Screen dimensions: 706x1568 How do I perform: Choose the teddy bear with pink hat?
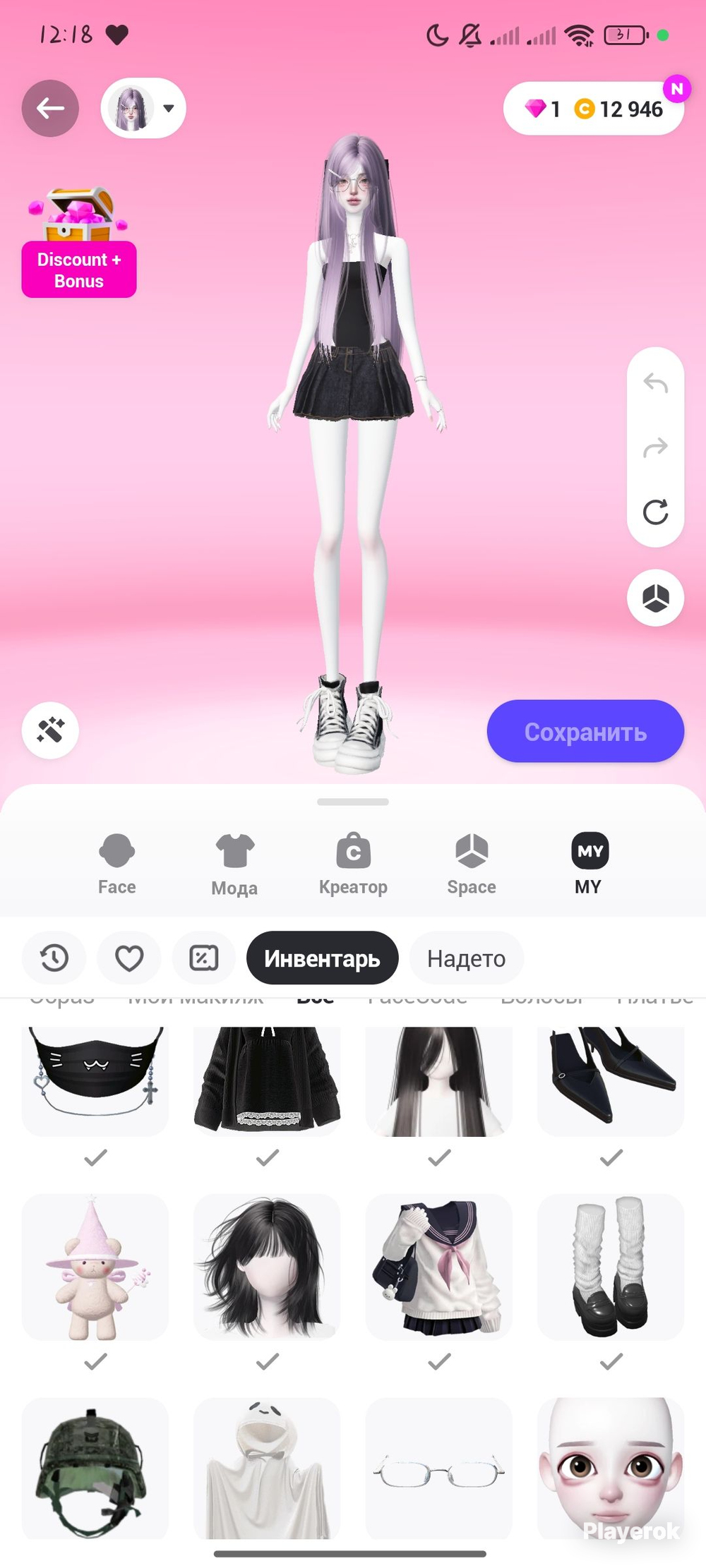click(x=95, y=1267)
